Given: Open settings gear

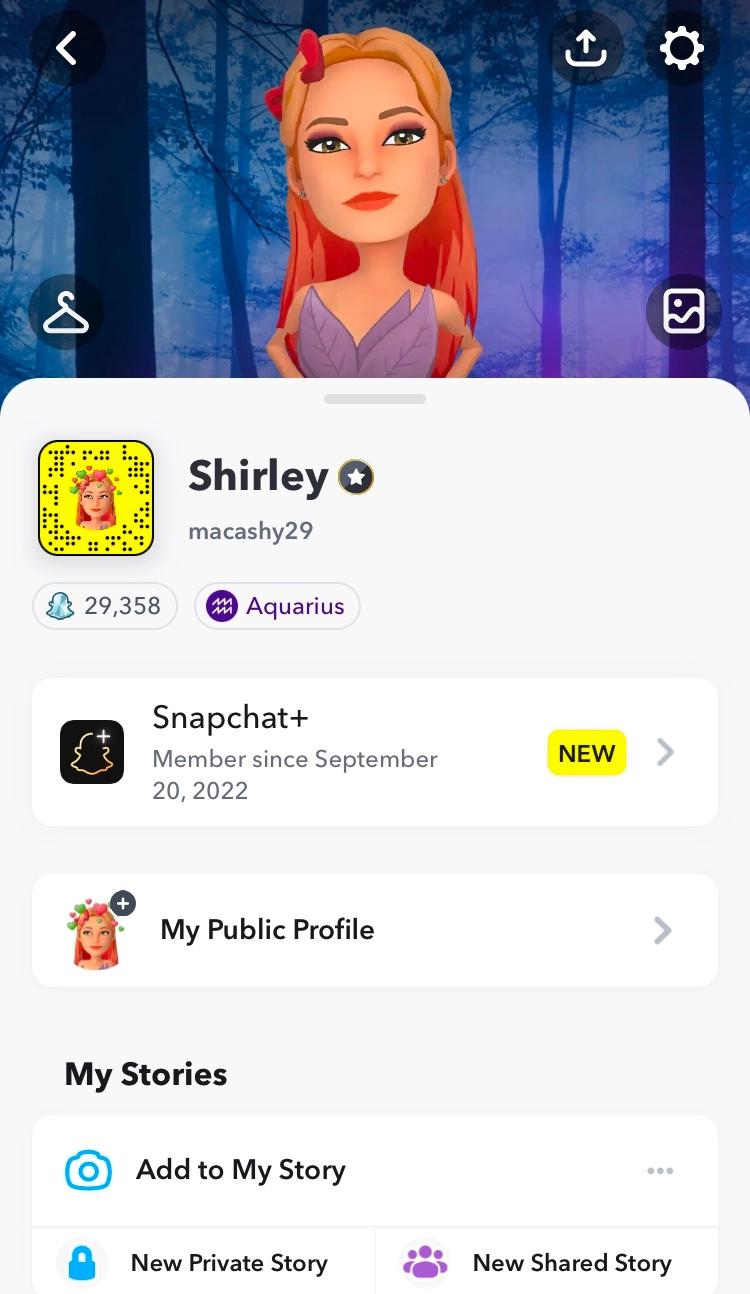Looking at the screenshot, I should click(682, 47).
